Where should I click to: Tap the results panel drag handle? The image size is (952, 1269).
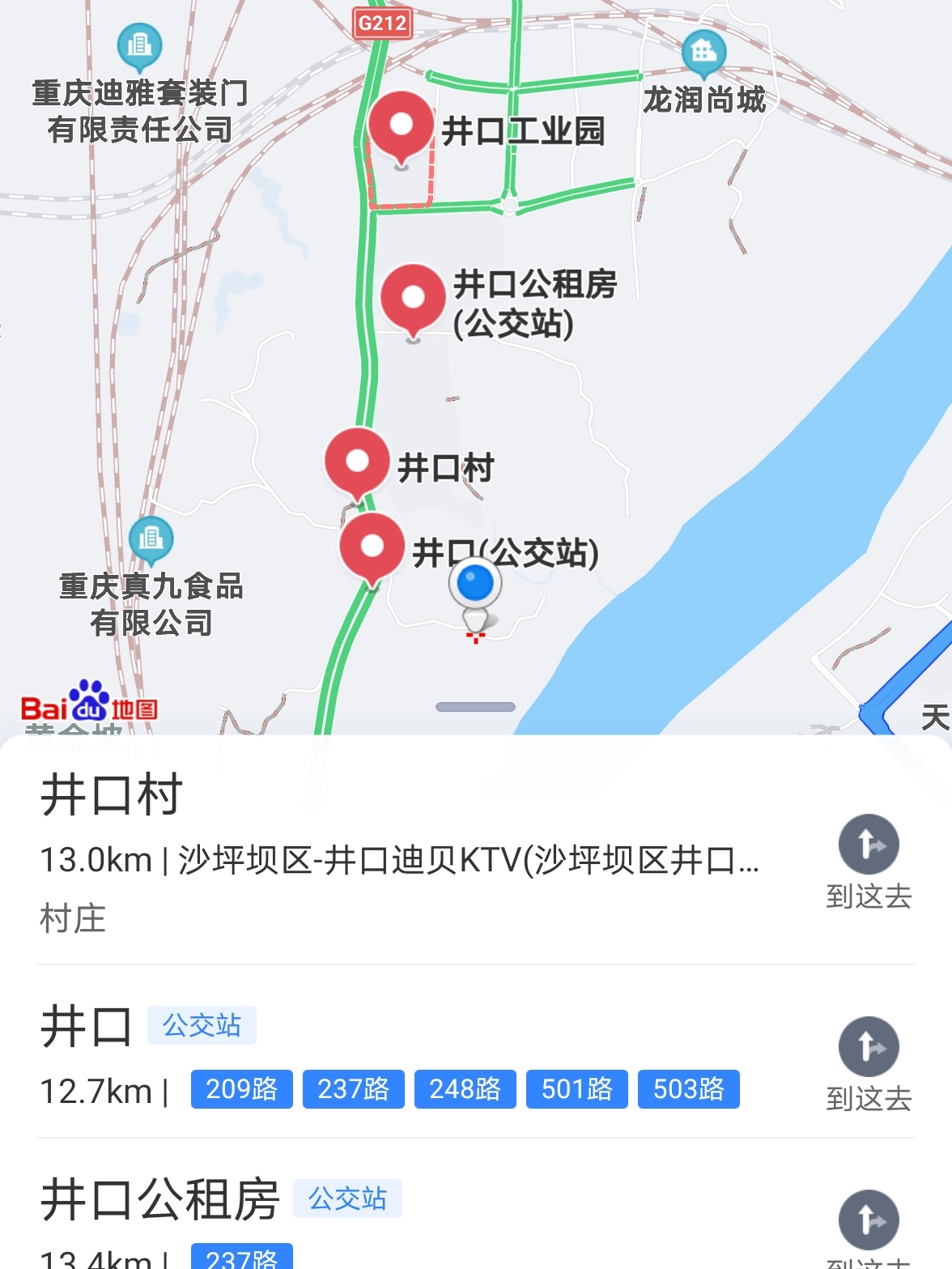coord(475,707)
